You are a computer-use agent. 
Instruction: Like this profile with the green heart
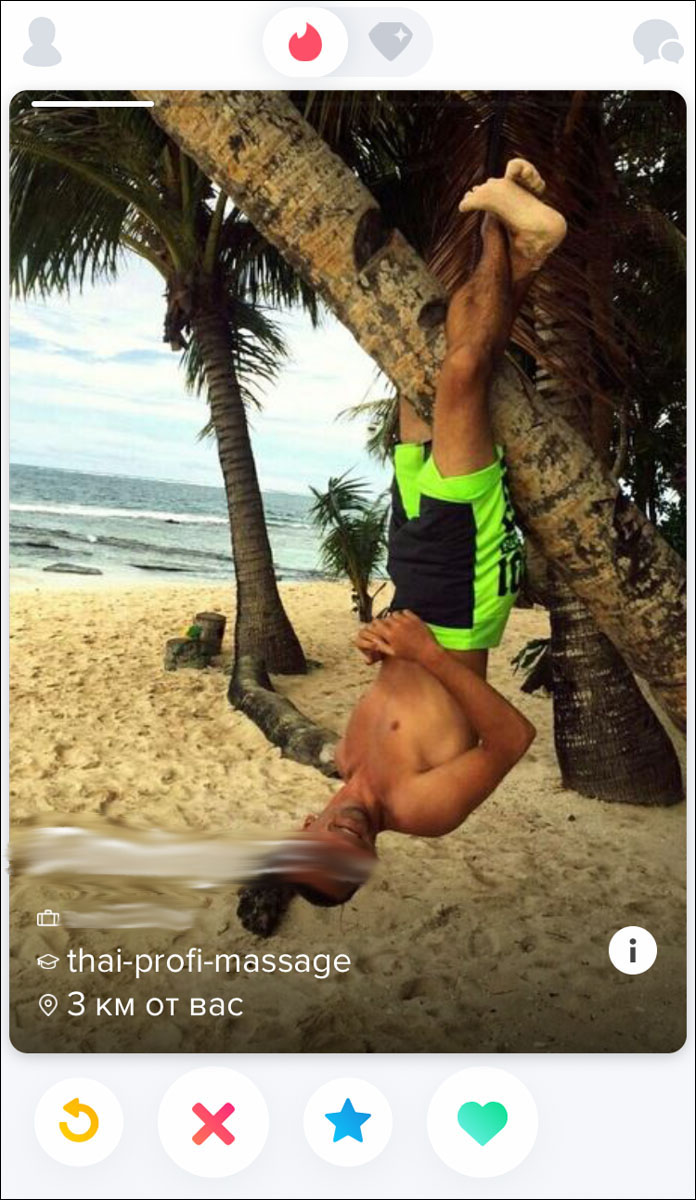click(482, 1122)
